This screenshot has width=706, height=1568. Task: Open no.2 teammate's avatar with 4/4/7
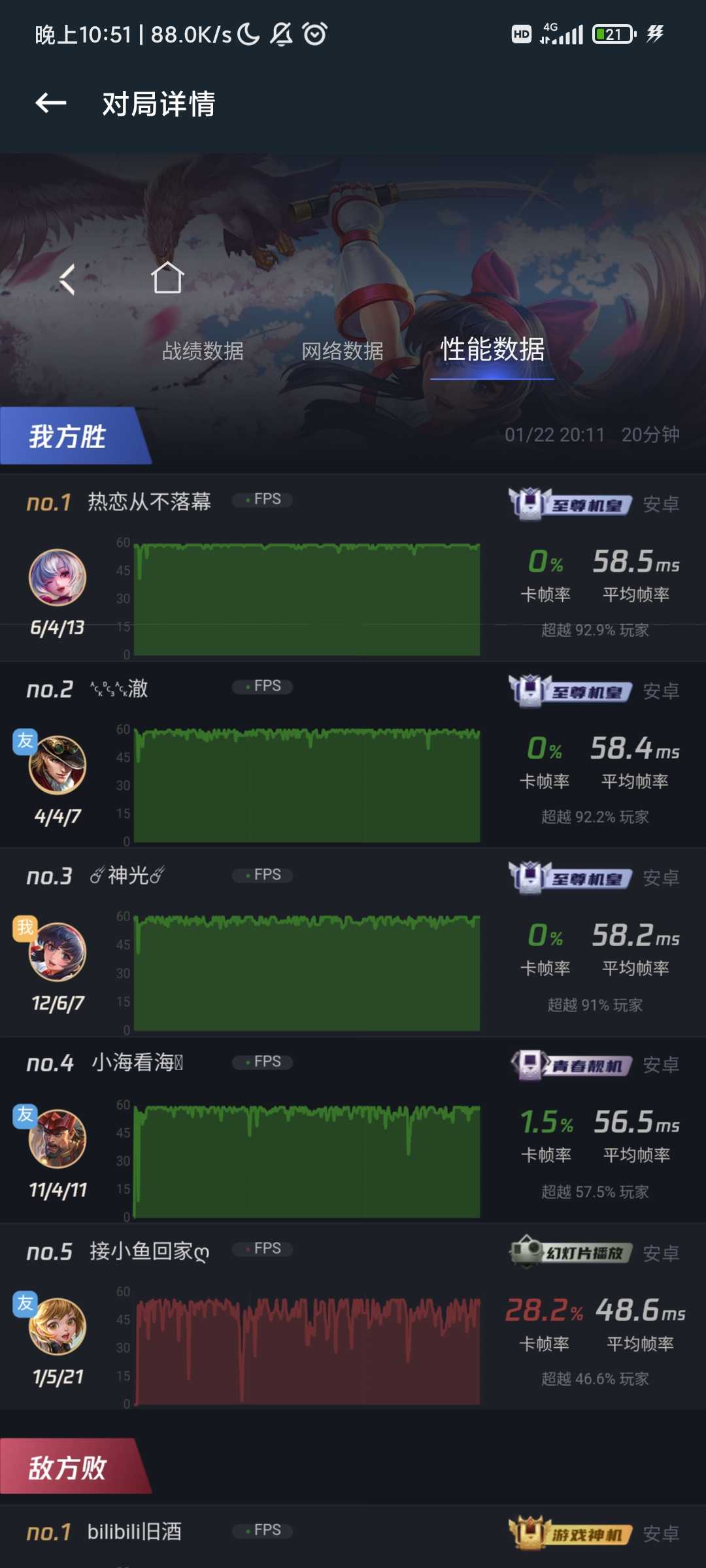click(x=58, y=765)
